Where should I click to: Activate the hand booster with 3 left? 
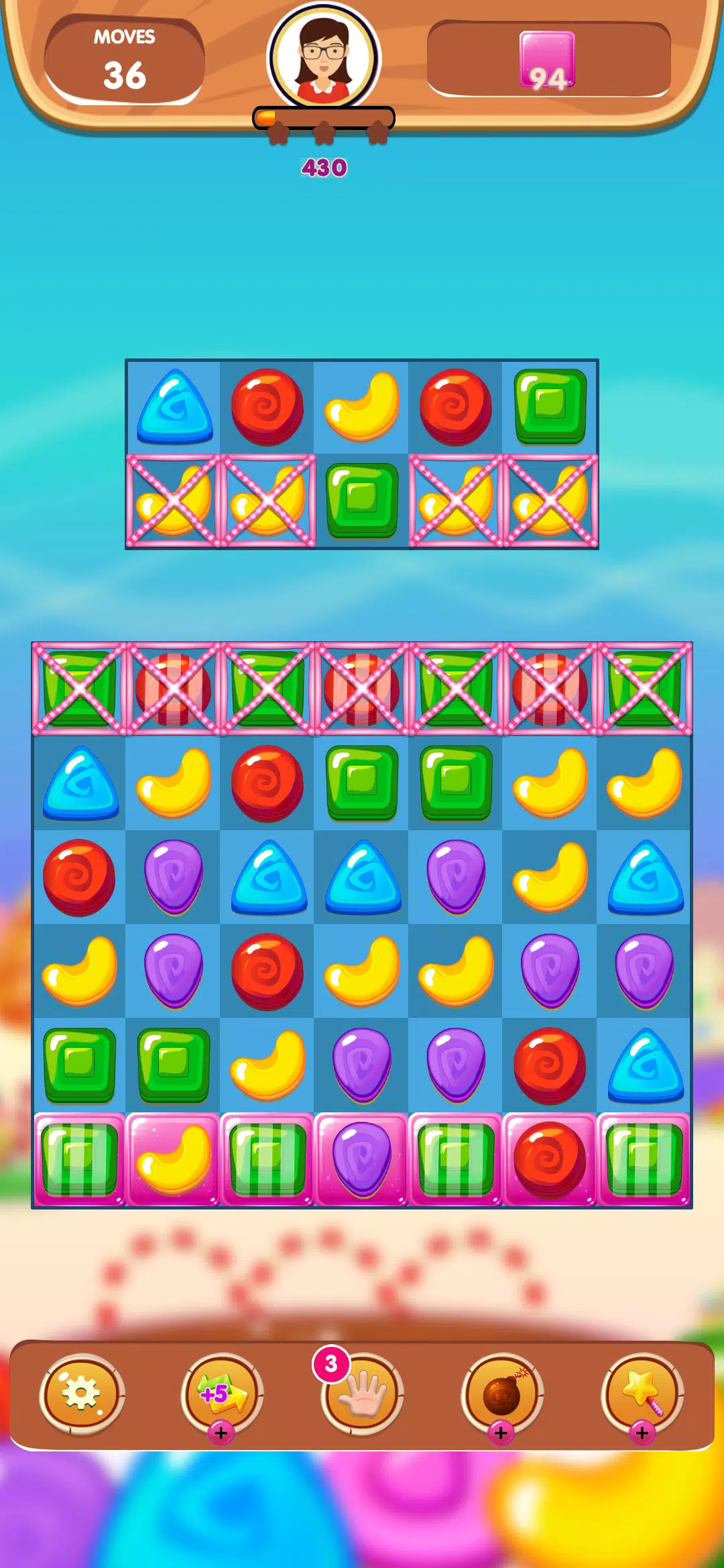click(x=363, y=1394)
